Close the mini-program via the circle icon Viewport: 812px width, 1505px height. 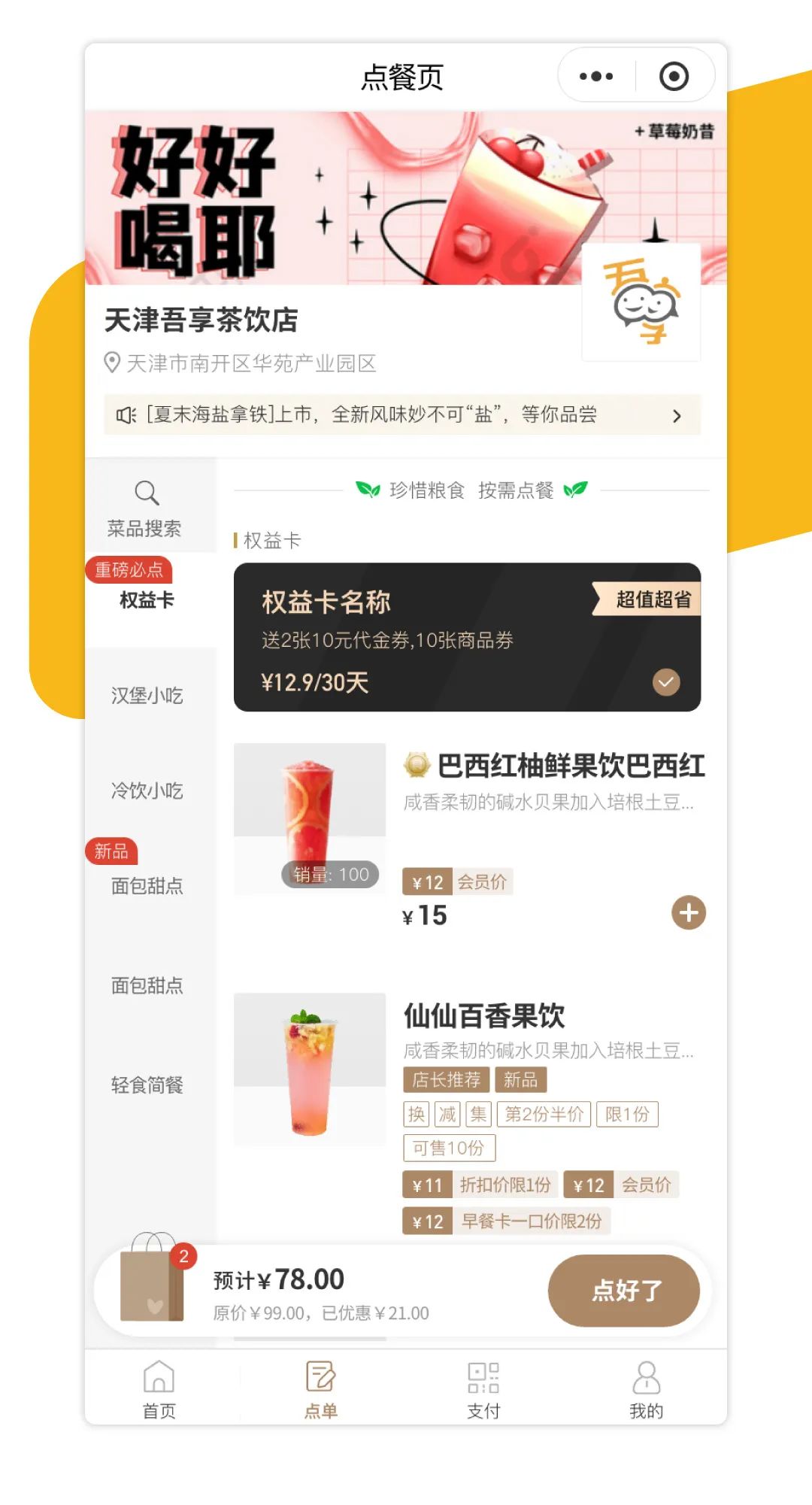[674, 76]
